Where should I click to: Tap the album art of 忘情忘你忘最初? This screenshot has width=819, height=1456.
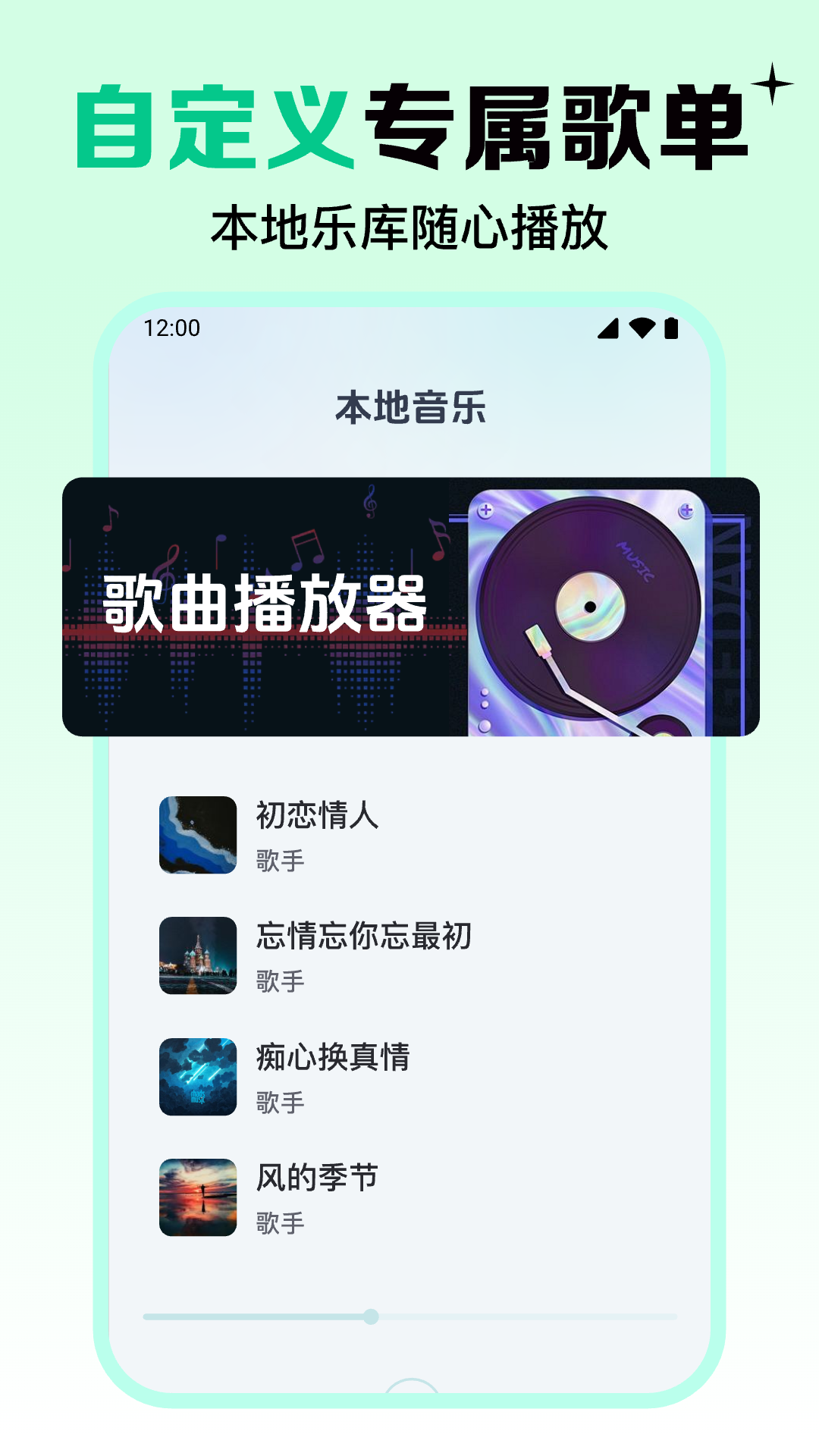click(196, 955)
